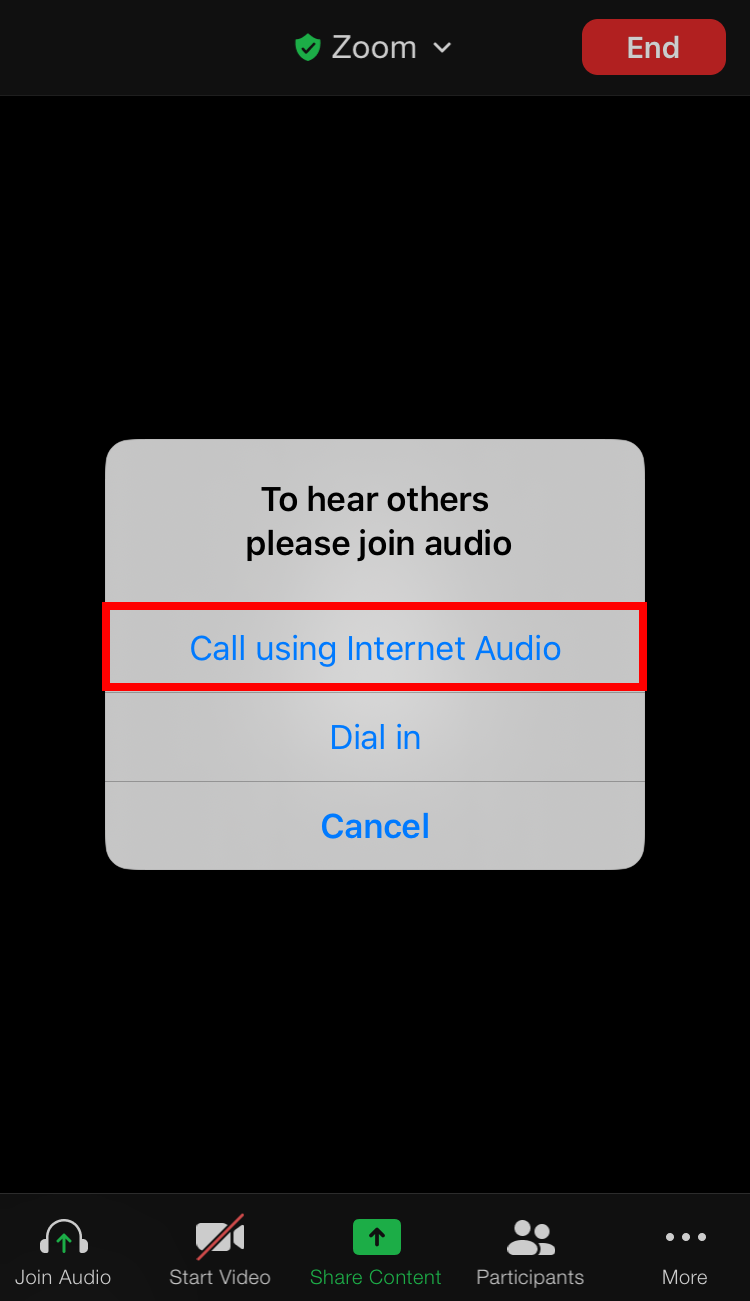Open the Participants list

pyautogui.click(x=530, y=1251)
